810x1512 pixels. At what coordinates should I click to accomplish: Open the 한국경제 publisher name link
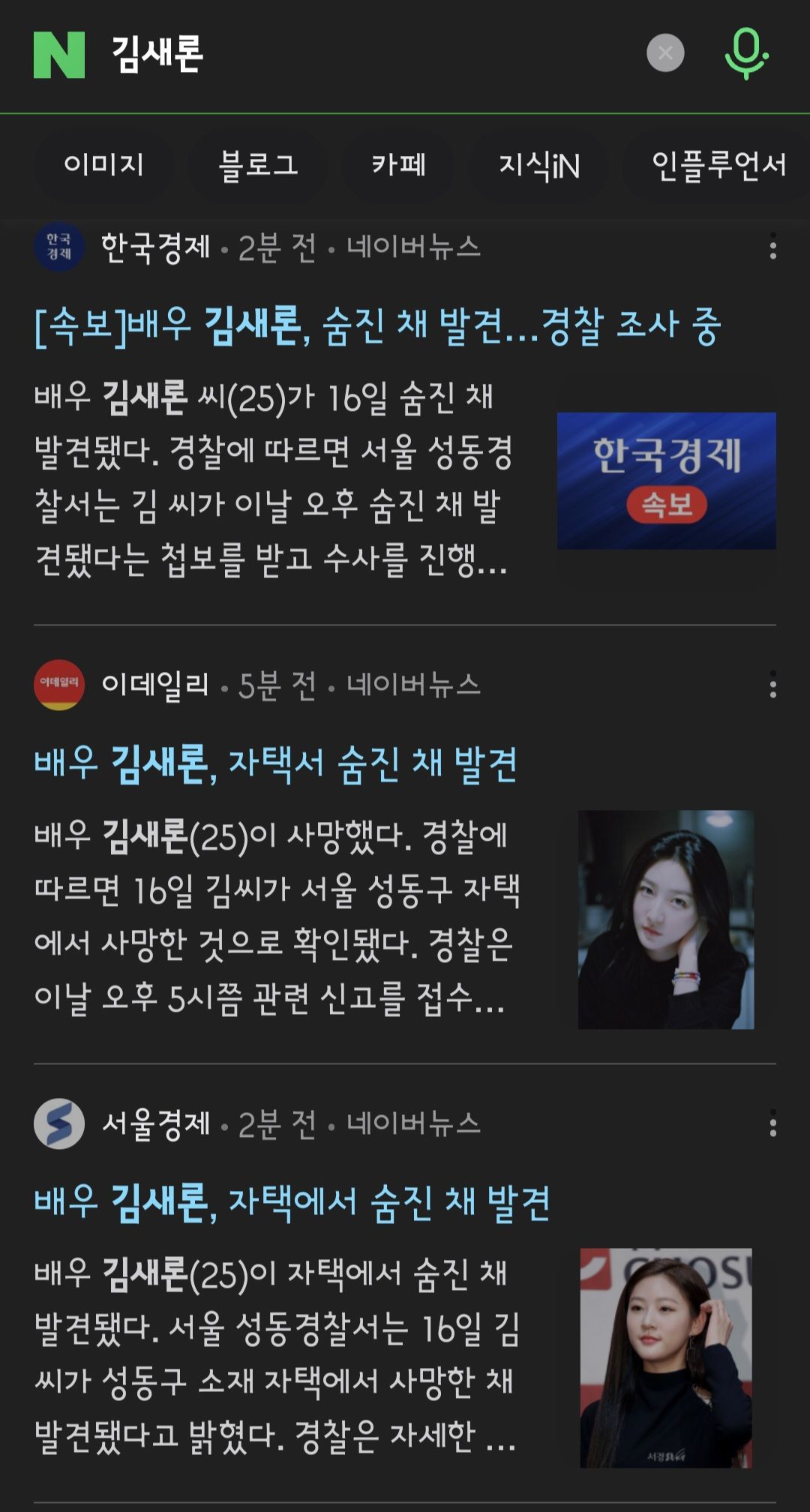(155, 247)
